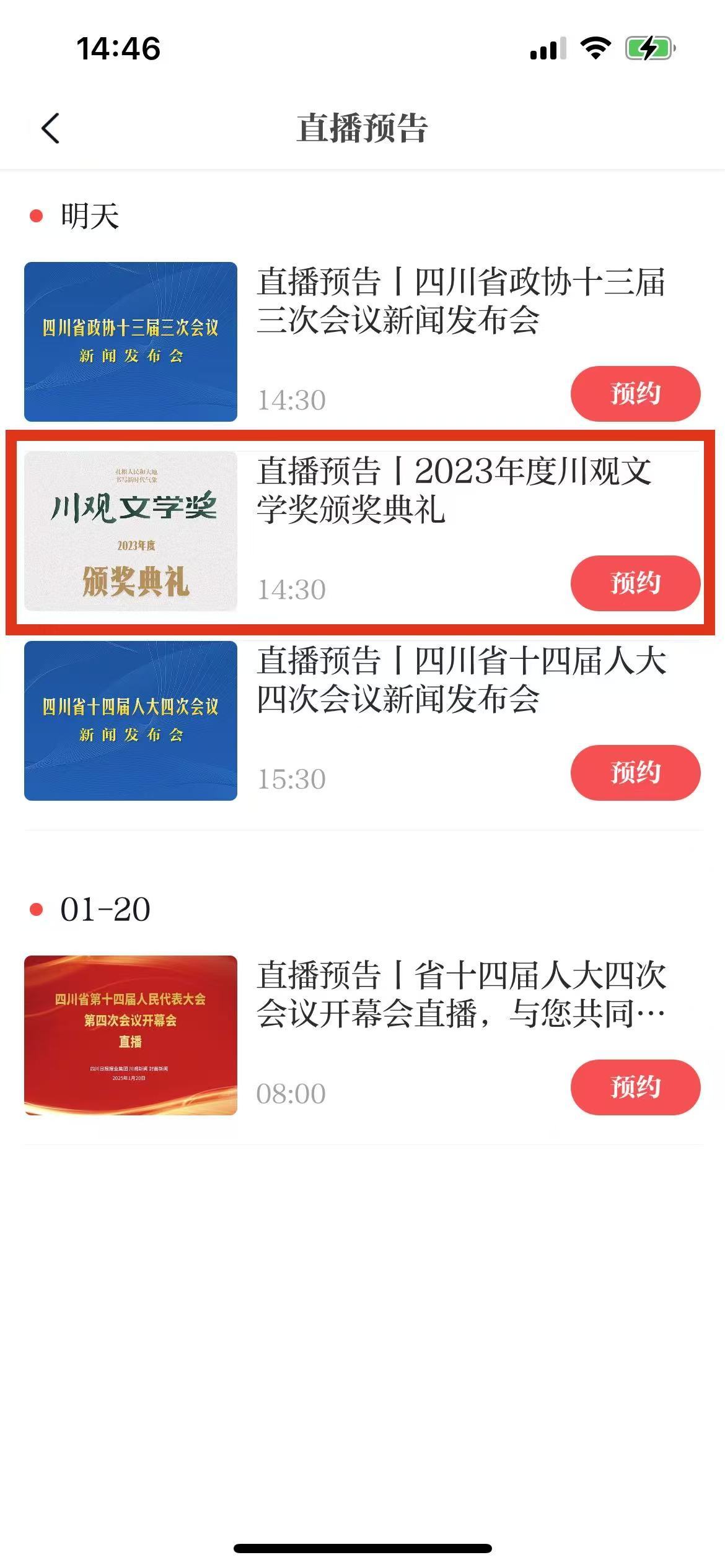Reserve the 四川省政协十三届三次会议 livestream

[x=635, y=394]
